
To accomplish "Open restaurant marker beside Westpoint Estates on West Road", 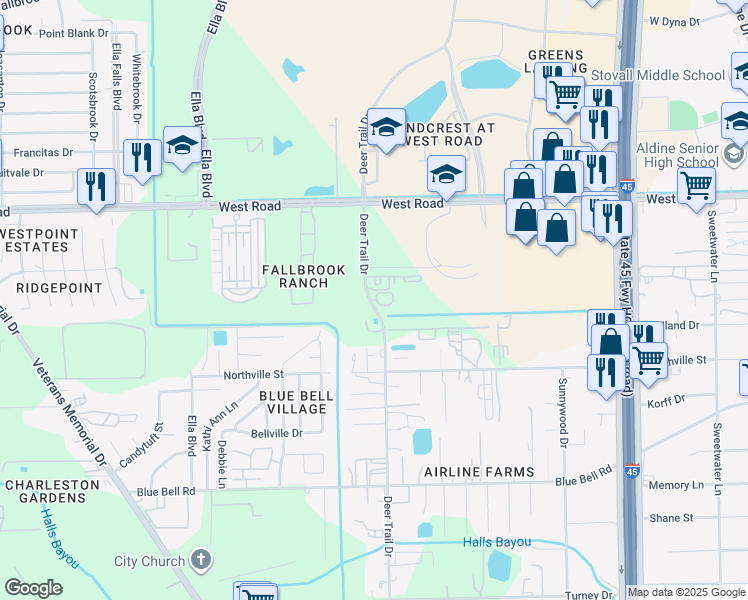I will [96, 187].
